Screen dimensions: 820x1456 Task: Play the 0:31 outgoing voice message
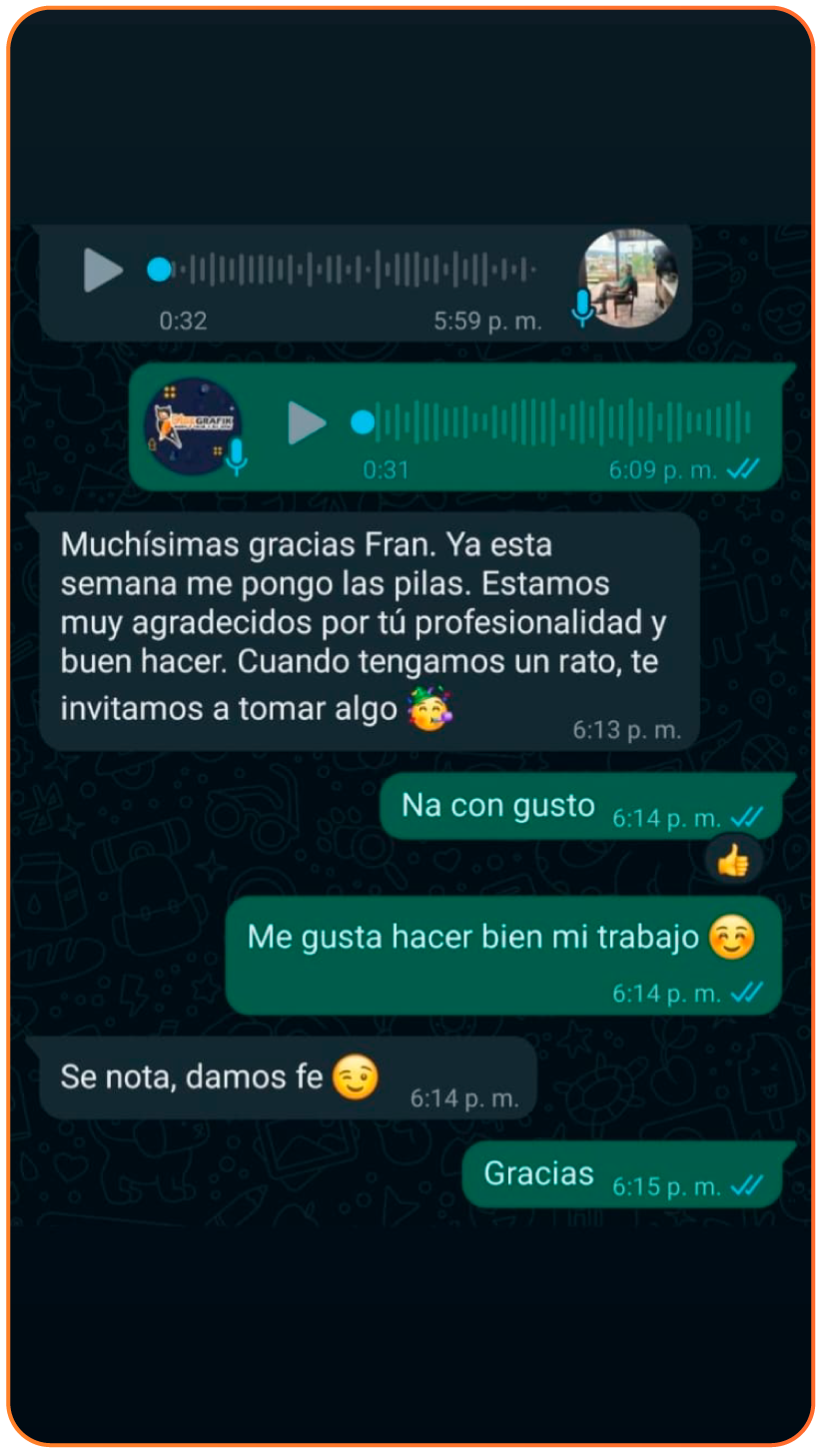[x=308, y=423]
